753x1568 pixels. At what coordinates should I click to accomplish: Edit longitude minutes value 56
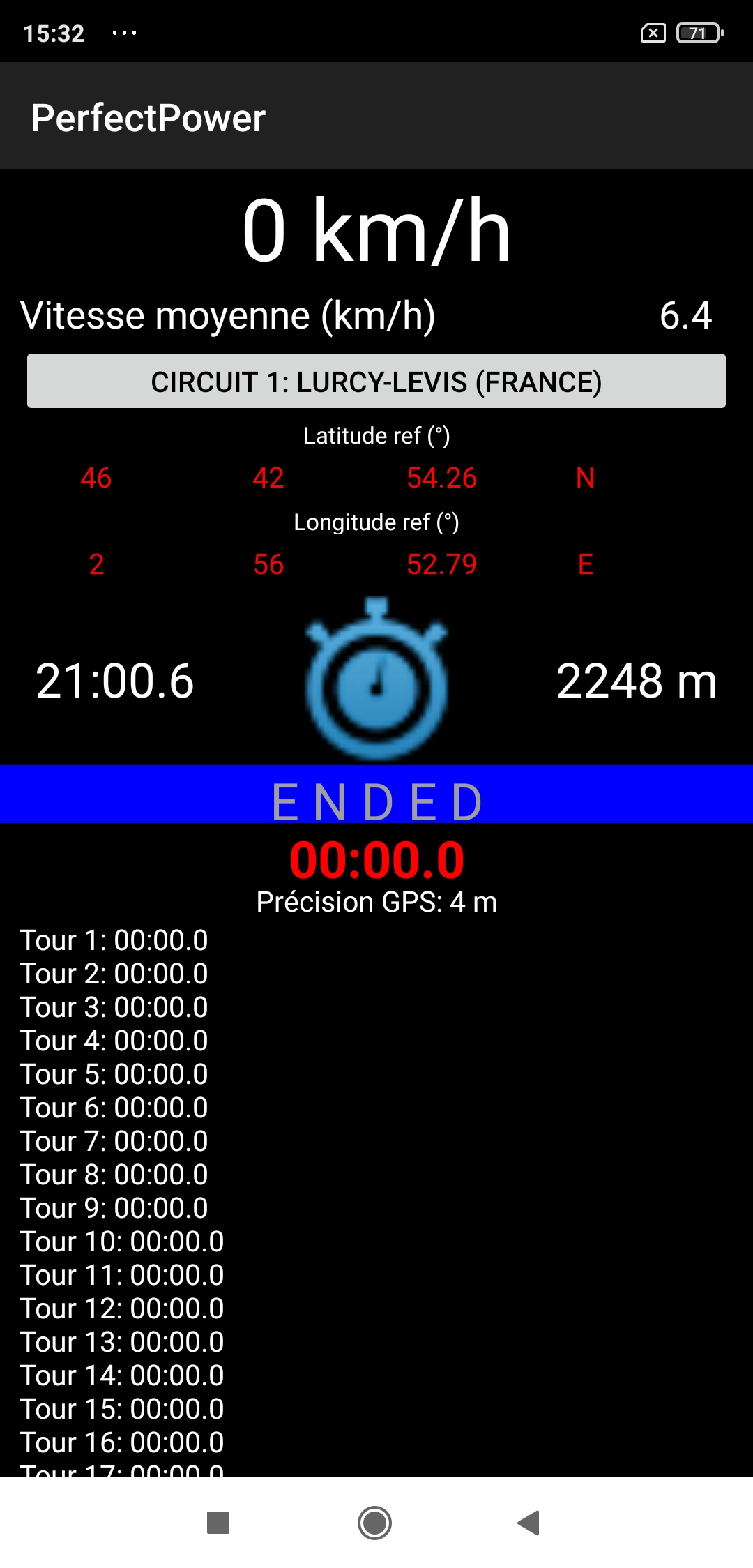tap(268, 565)
